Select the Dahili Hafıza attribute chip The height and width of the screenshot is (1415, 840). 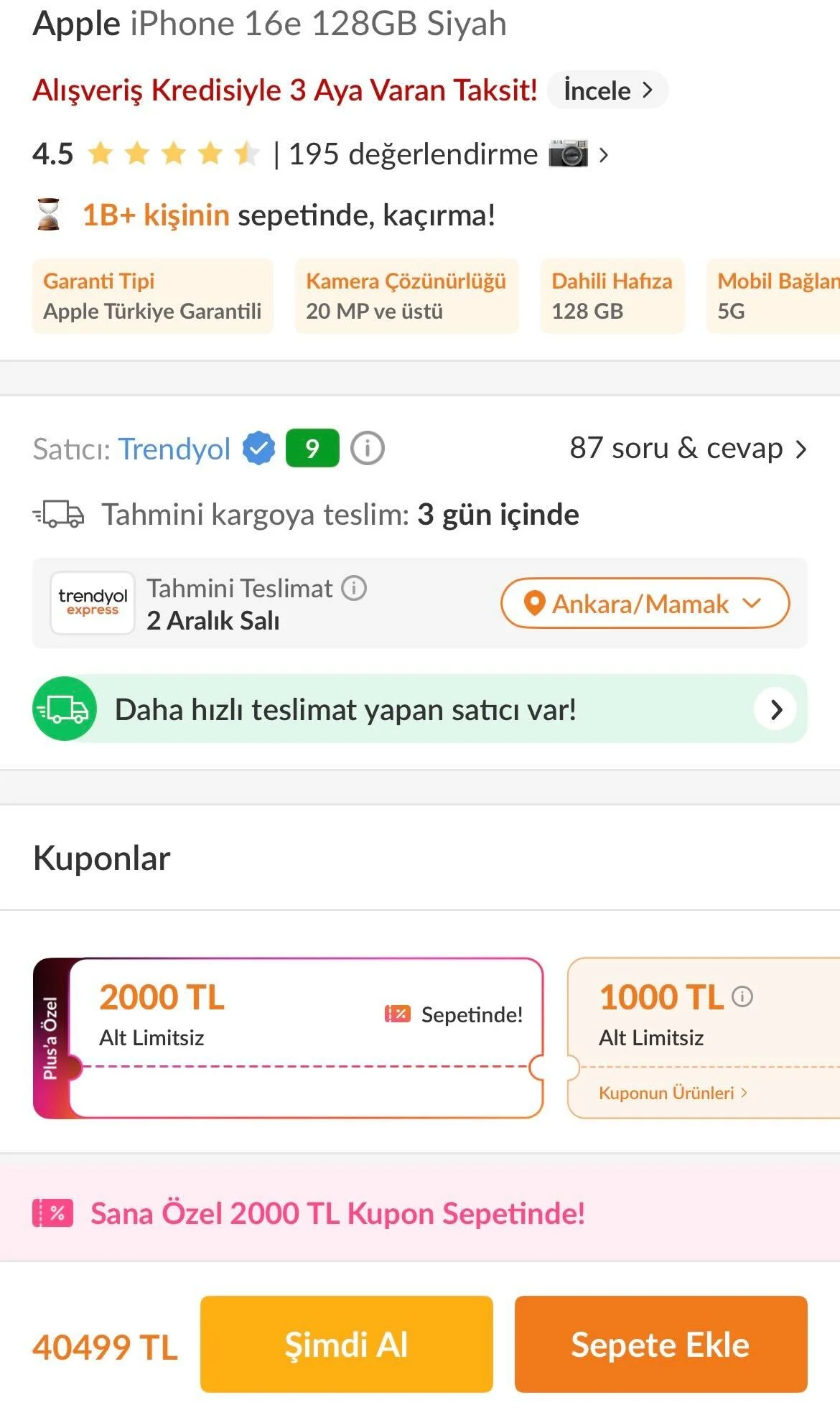[612, 296]
